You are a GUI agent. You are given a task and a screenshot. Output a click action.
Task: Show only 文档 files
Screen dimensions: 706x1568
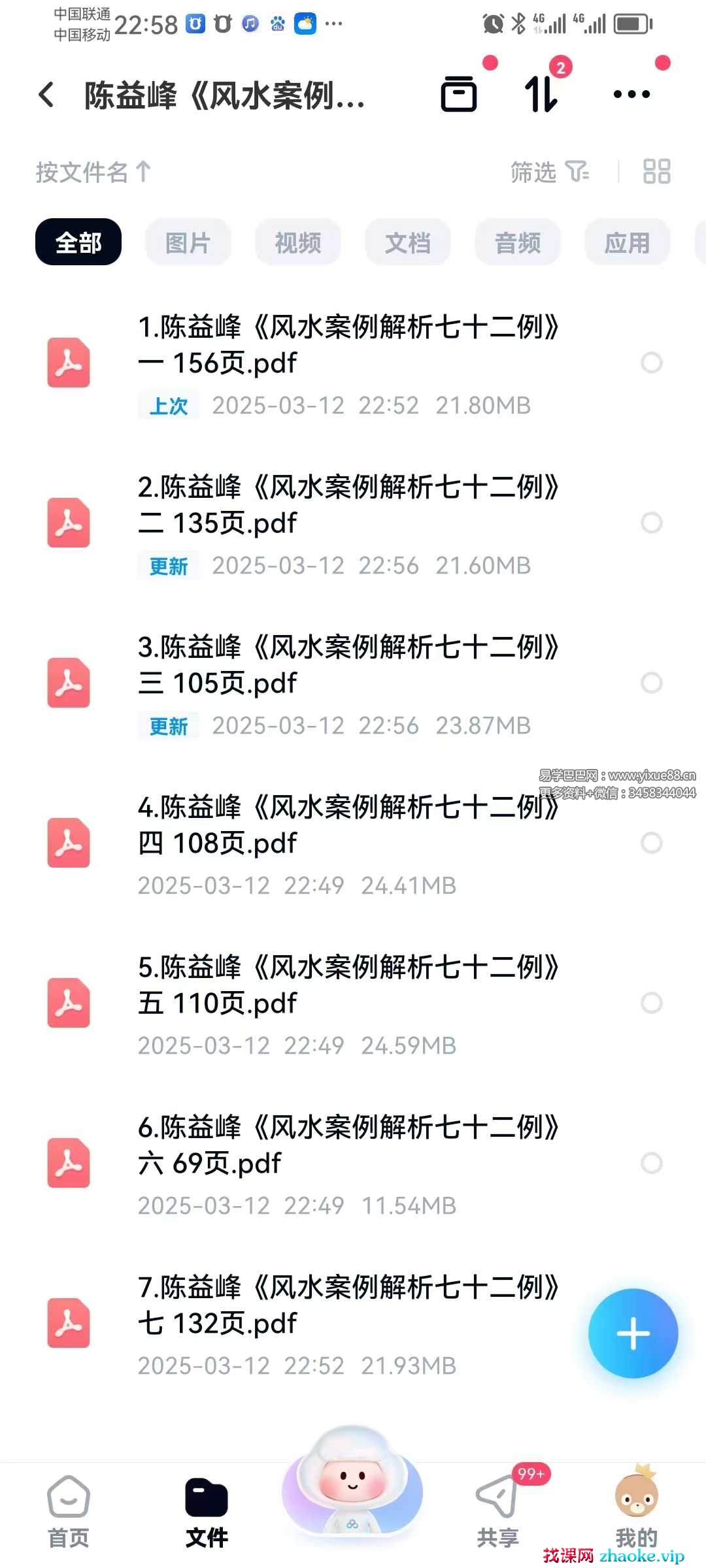pos(408,242)
